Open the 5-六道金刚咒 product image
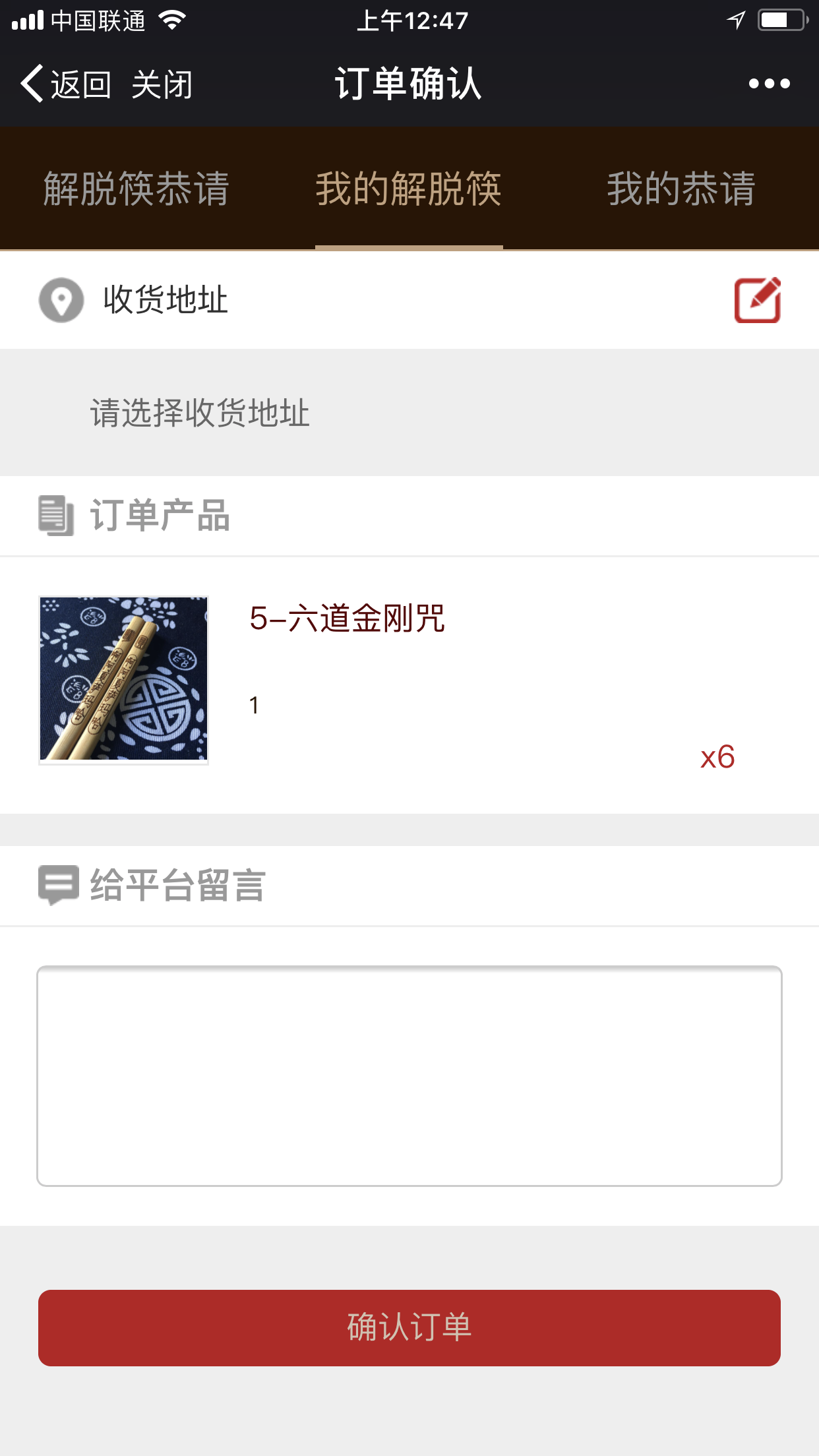 click(x=124, y=680)
